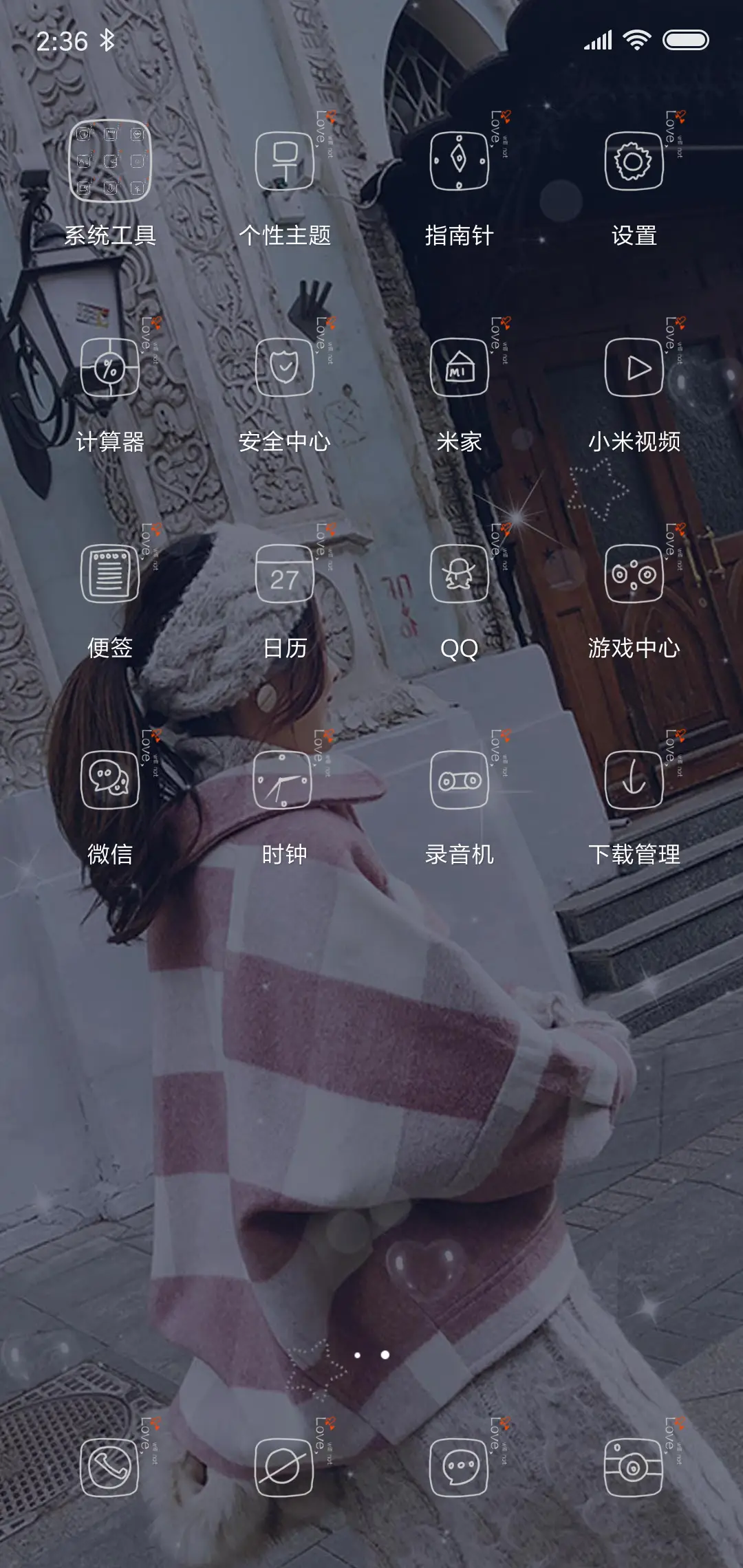Launch QQ messenger
The width and height of the screenshot is (743, 1568).
click(458, 575)
